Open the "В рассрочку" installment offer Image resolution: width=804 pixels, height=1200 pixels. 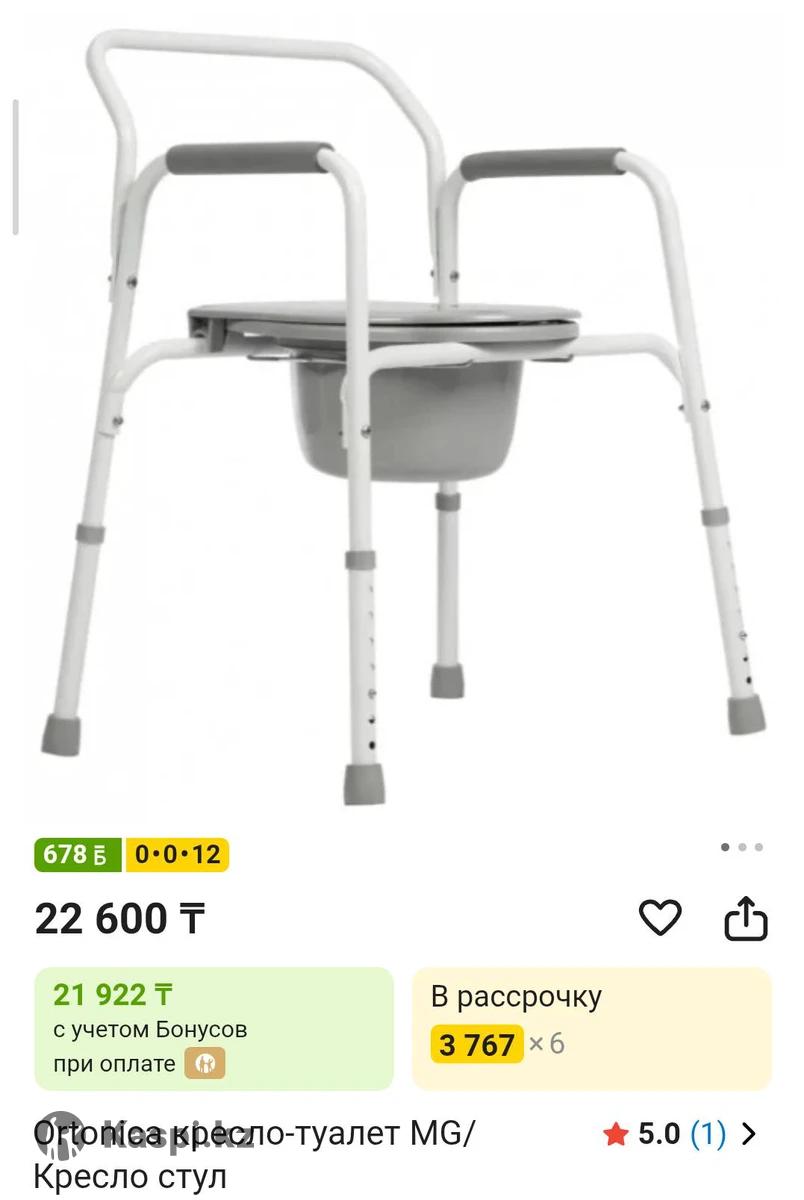[x=591, y=1028]
